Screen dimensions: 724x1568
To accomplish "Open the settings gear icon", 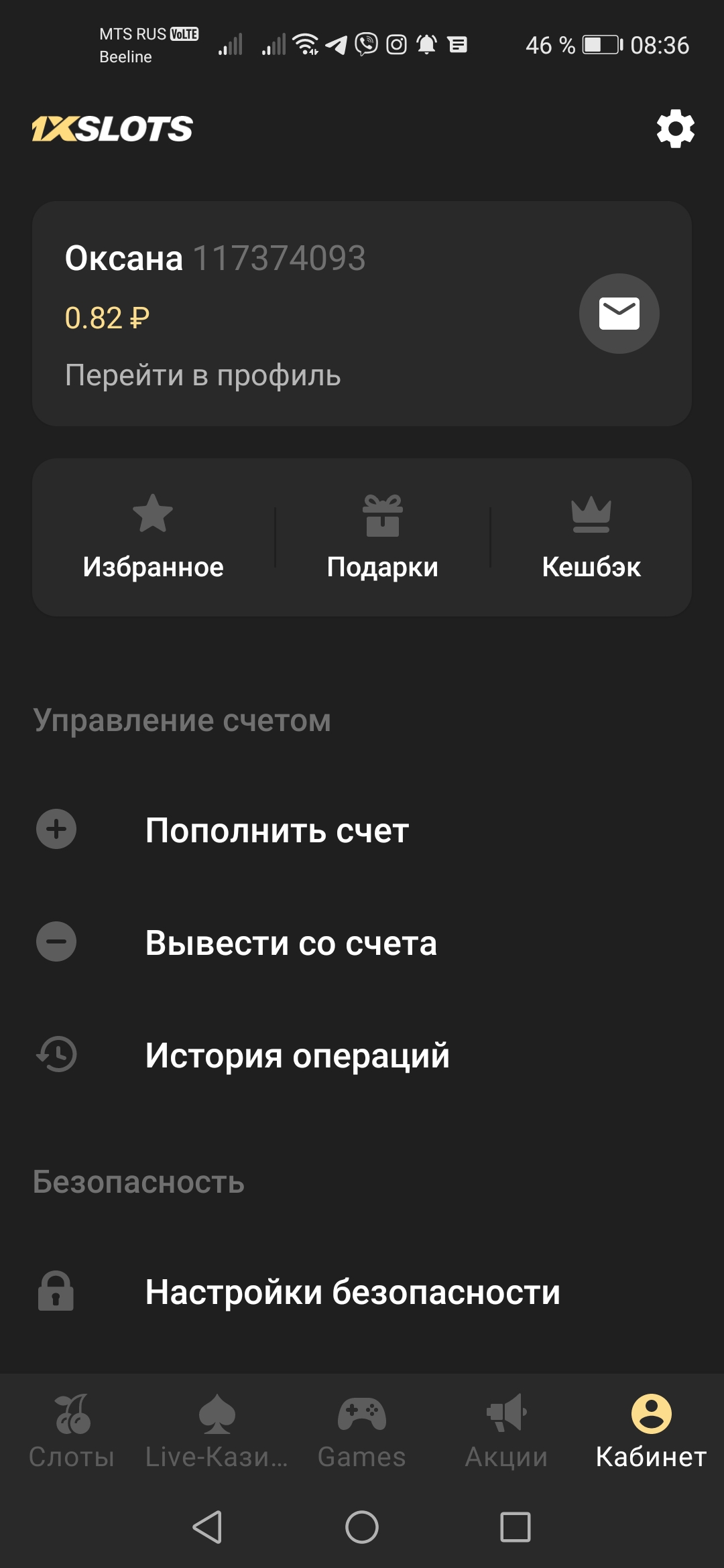I will [675, 129].
